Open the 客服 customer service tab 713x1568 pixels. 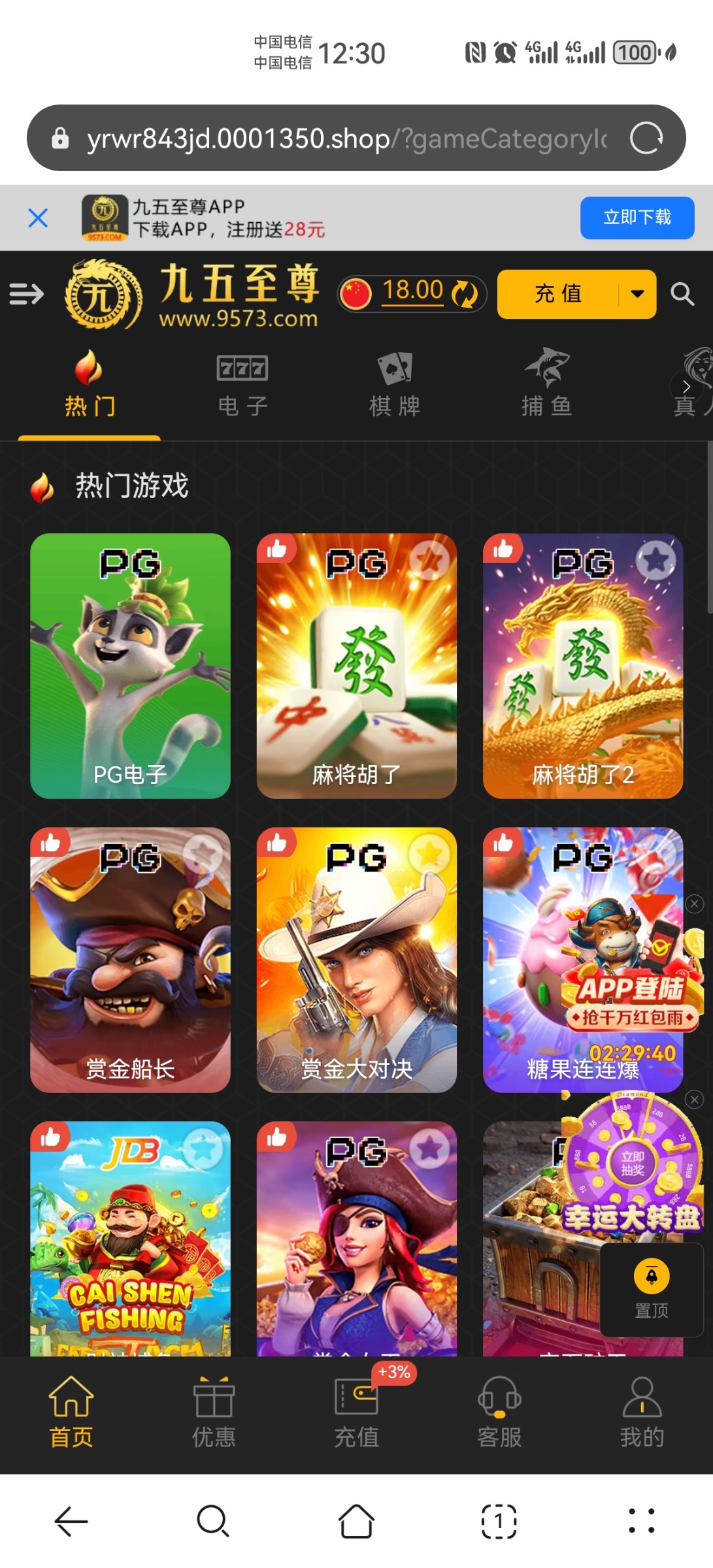point(499,1413)
